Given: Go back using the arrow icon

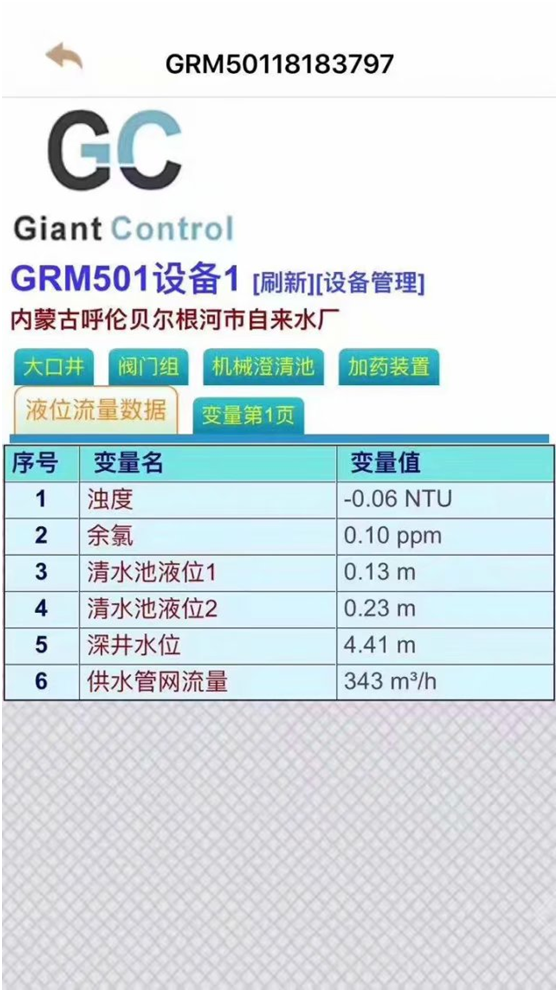Looking at the screenshot, I should coord(64,58).
